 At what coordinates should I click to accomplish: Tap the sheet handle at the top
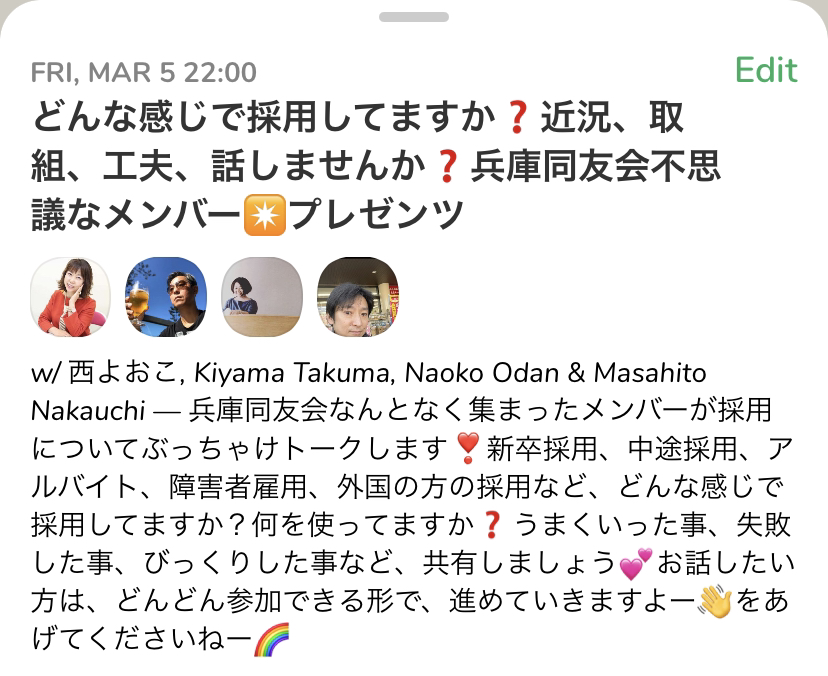(414, 17)
